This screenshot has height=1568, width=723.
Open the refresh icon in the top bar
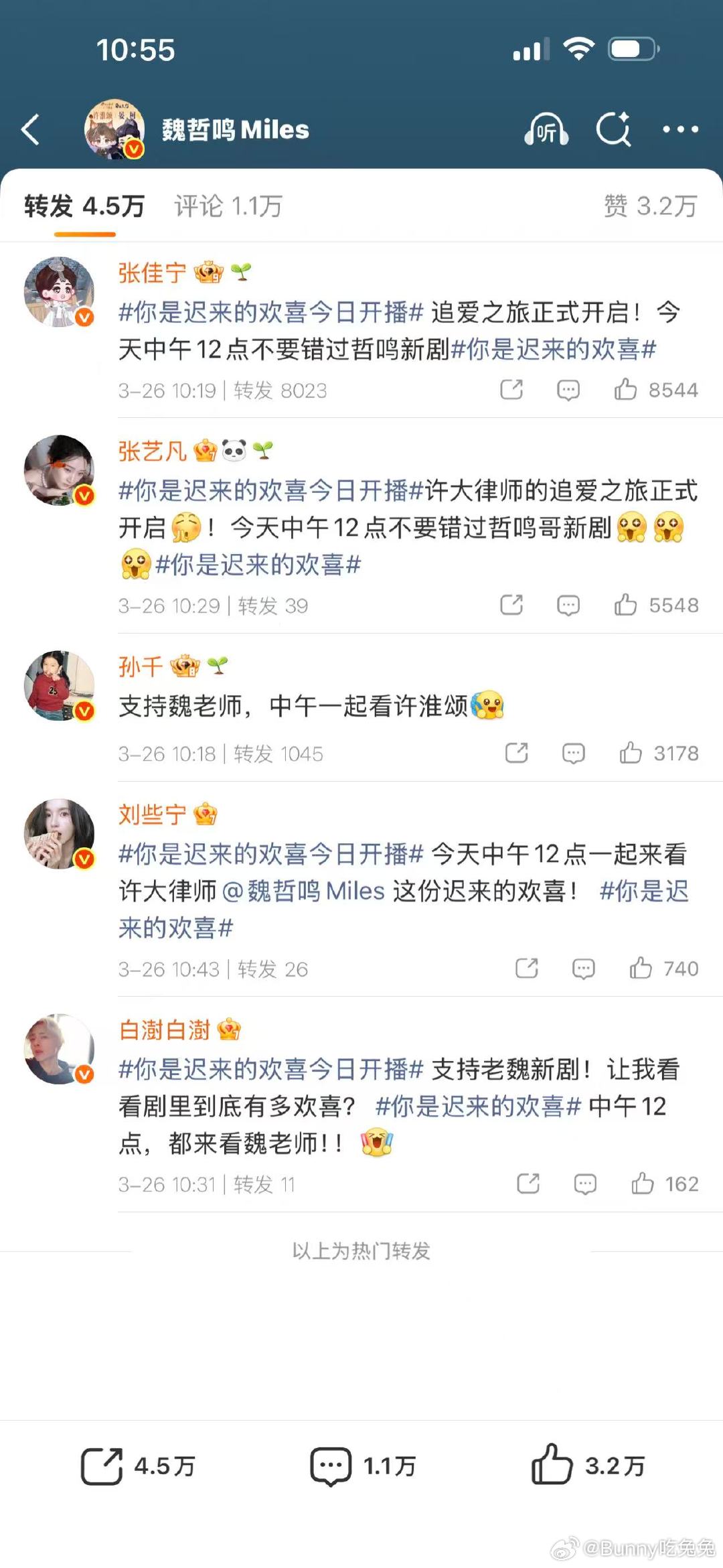(x=614, y=129)
